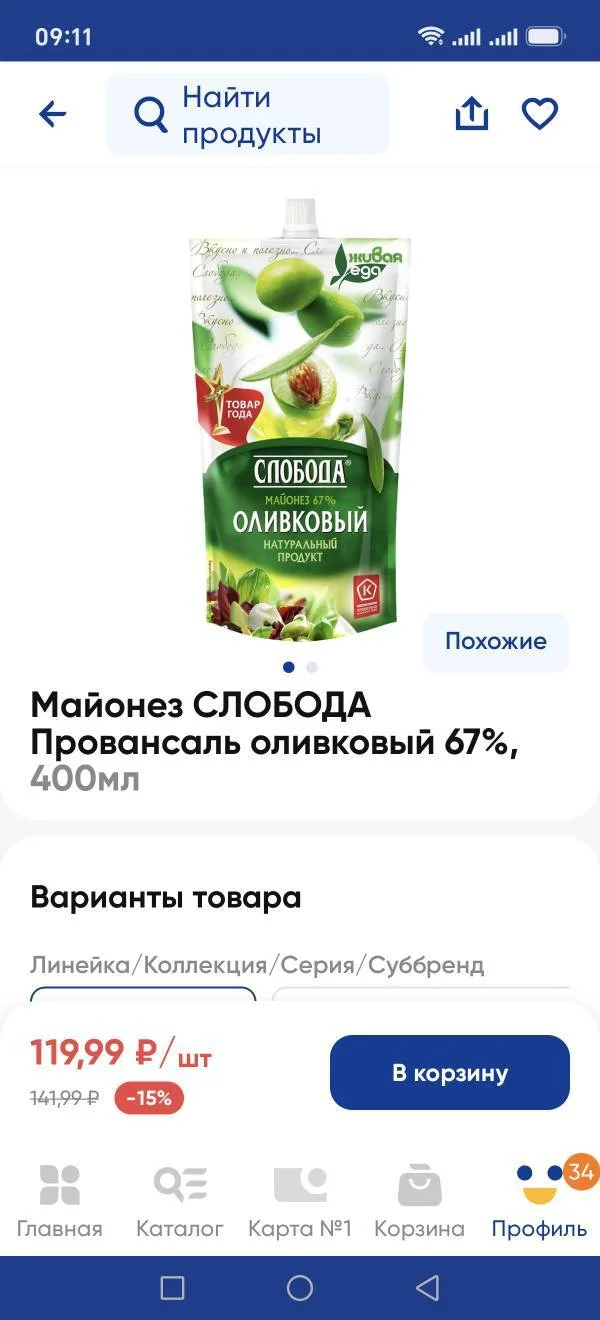Image resolution: width=600 pixels, height=1320 pixels.
Task: Share this mayonnaise product
Action: click(472, 114)
